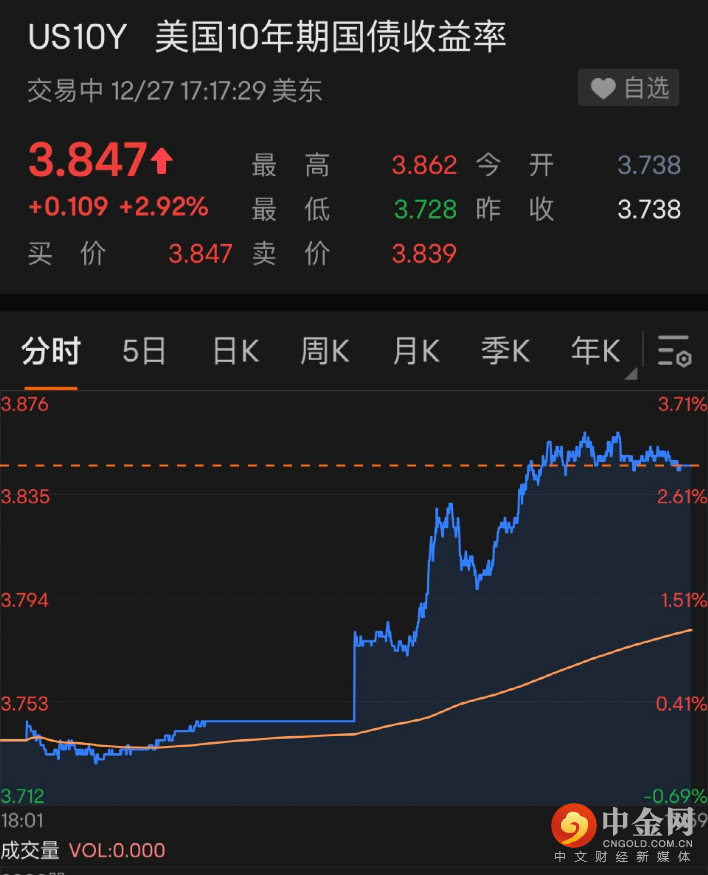
Task: Open chart settings icon
Action: point(675,352)
